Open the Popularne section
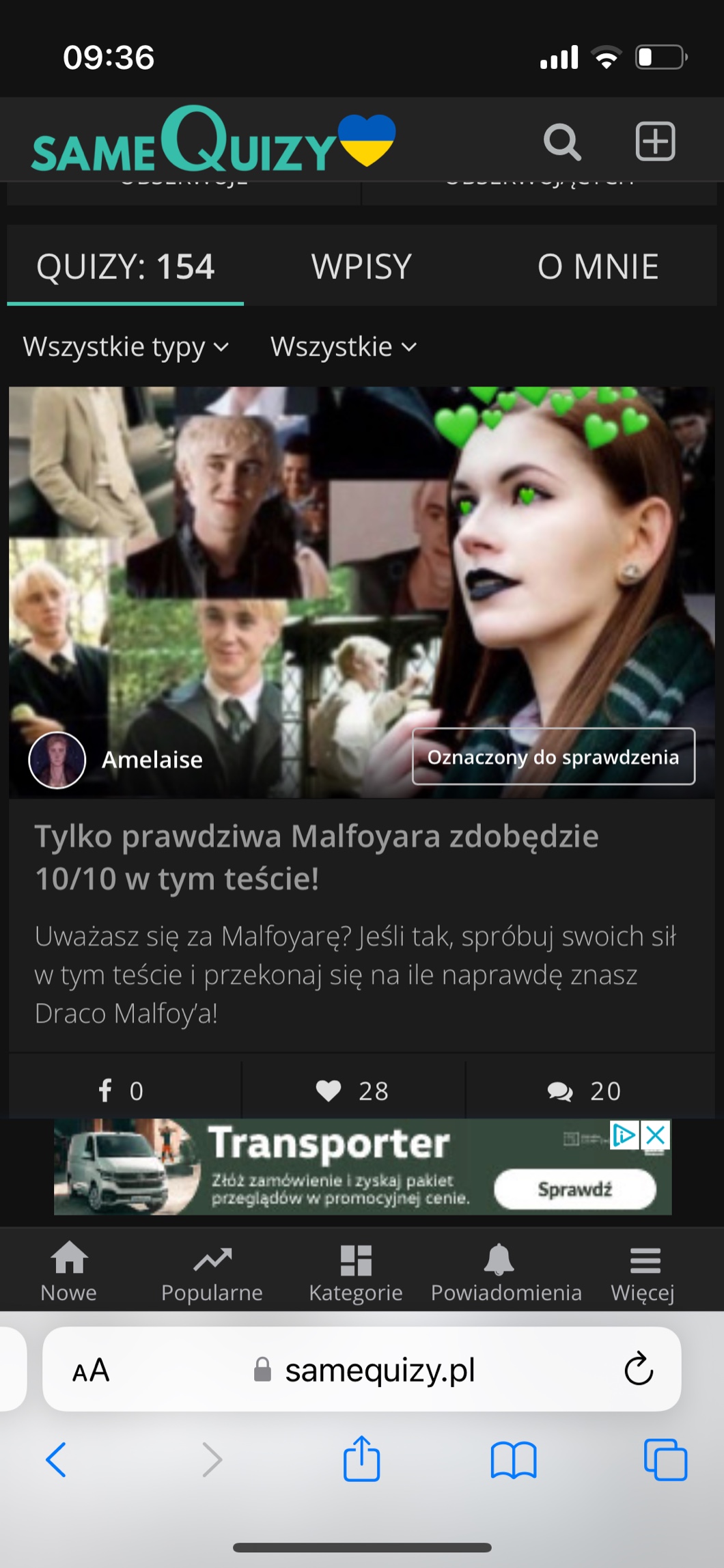The image size is (724, 1568). [212, 1274]
